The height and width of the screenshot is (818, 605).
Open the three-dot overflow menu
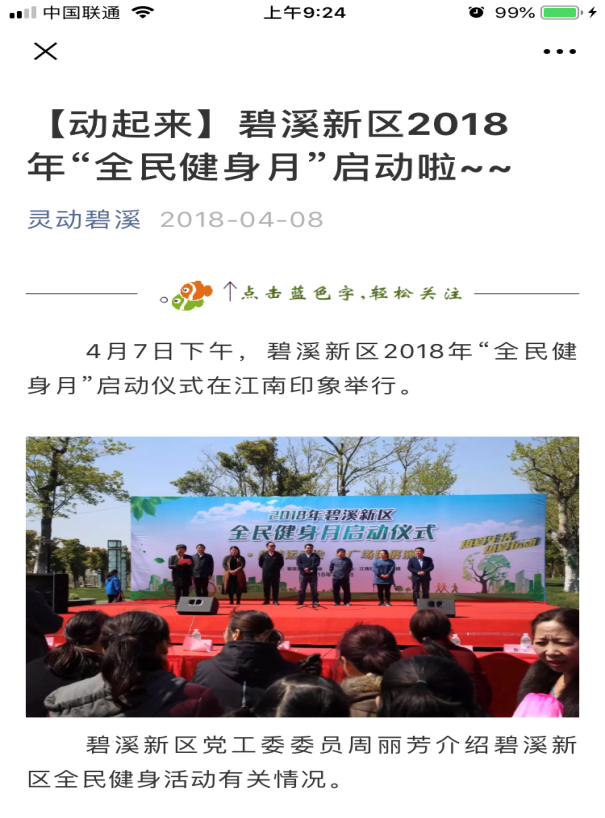point(559,51)
